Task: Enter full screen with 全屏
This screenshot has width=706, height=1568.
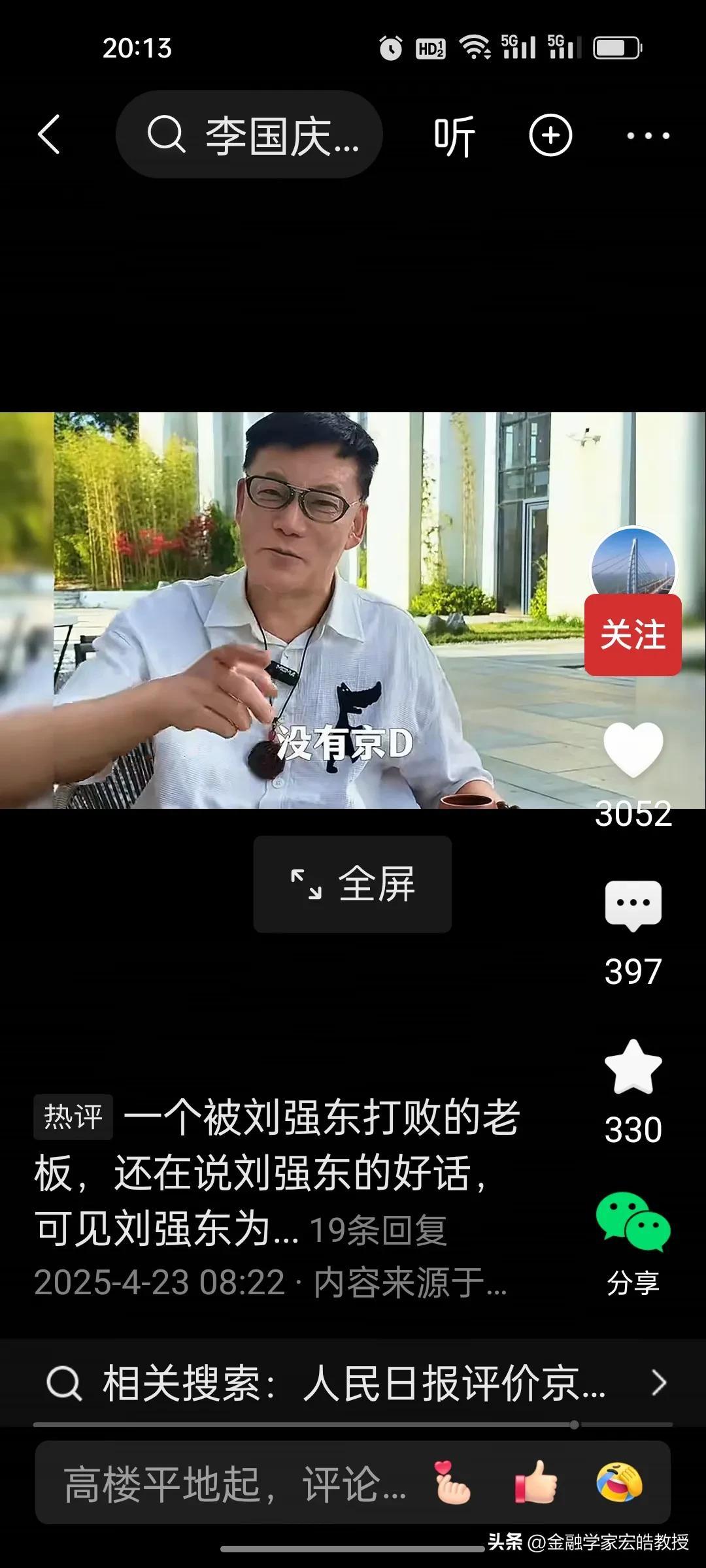Action: (352, 884)
